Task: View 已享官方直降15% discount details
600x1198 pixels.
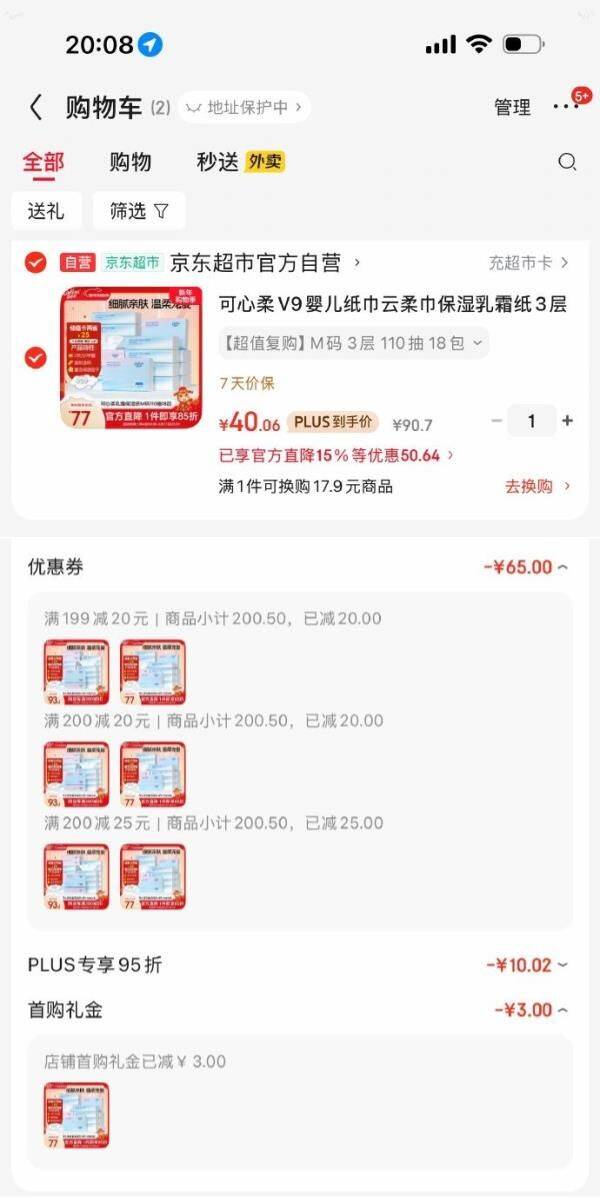Action: point(336,455)
